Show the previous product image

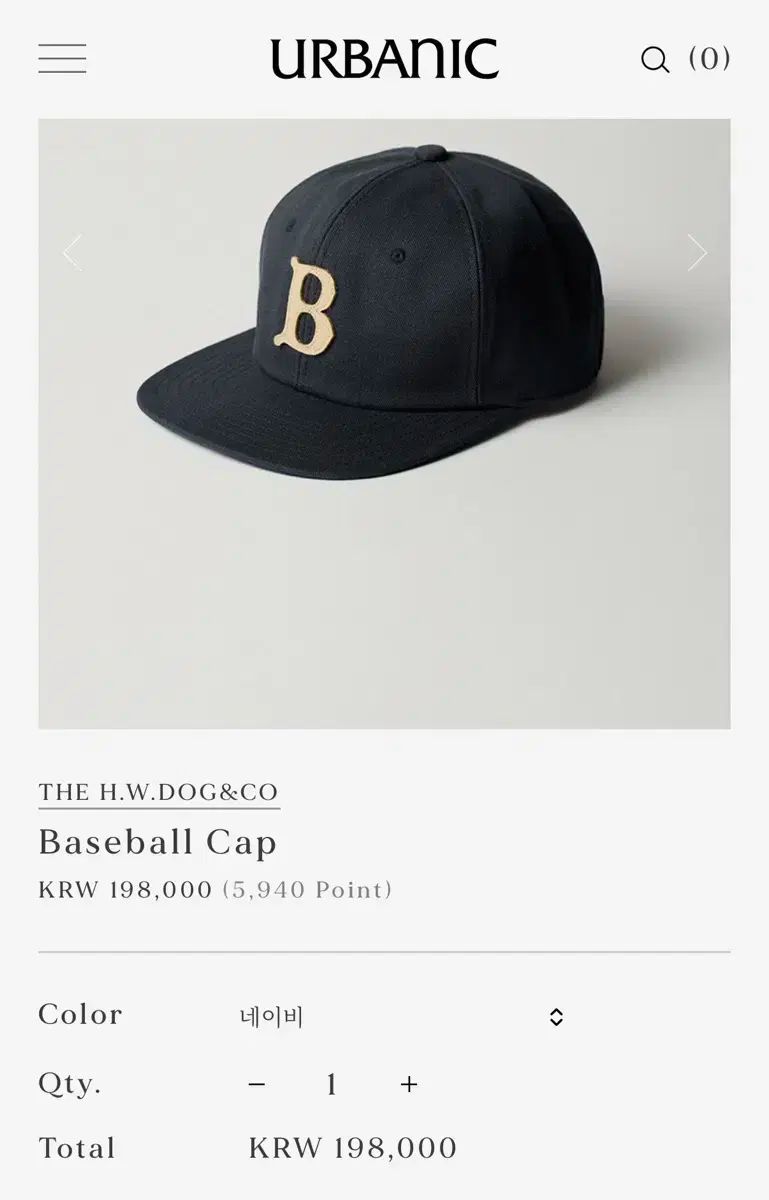70,252
